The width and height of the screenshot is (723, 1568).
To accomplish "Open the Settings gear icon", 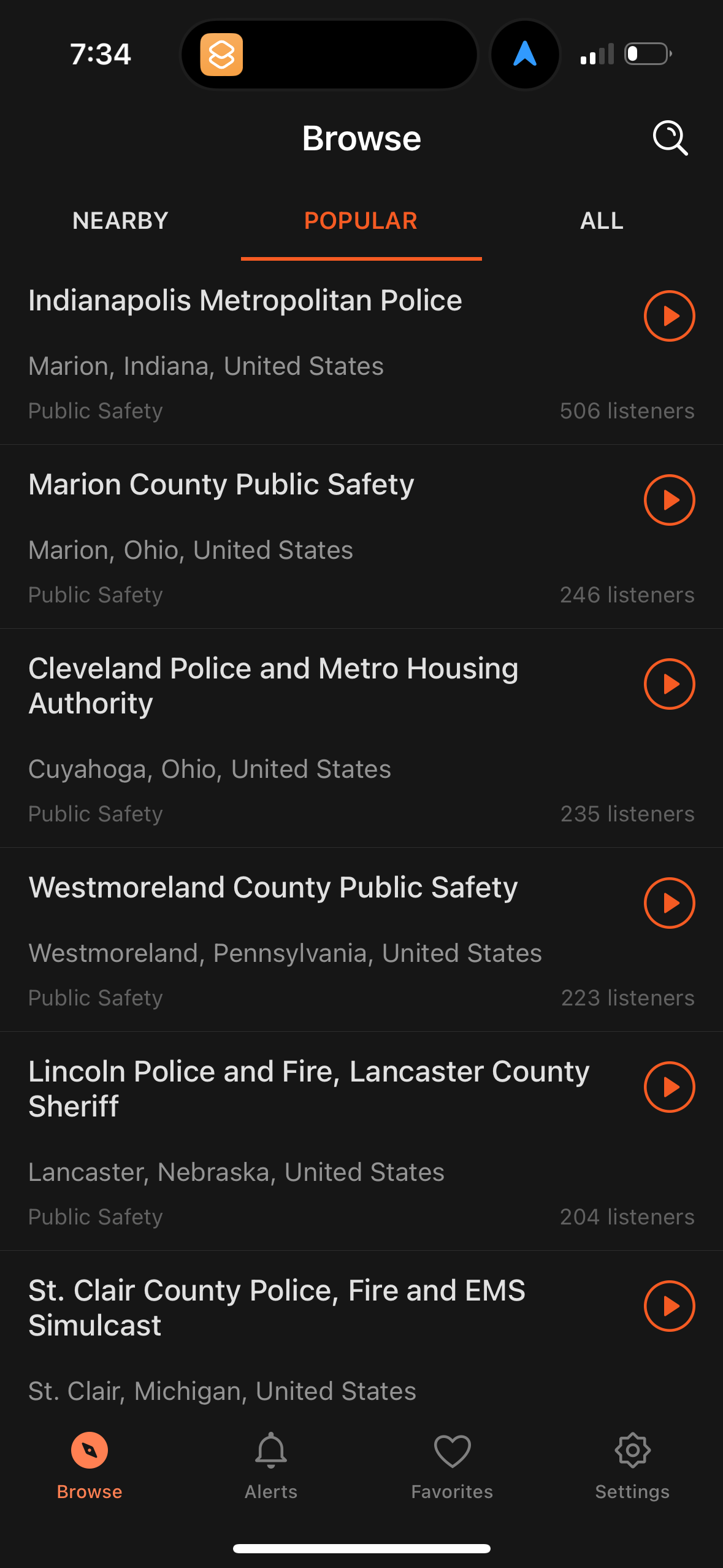I will click(632, 1451).
